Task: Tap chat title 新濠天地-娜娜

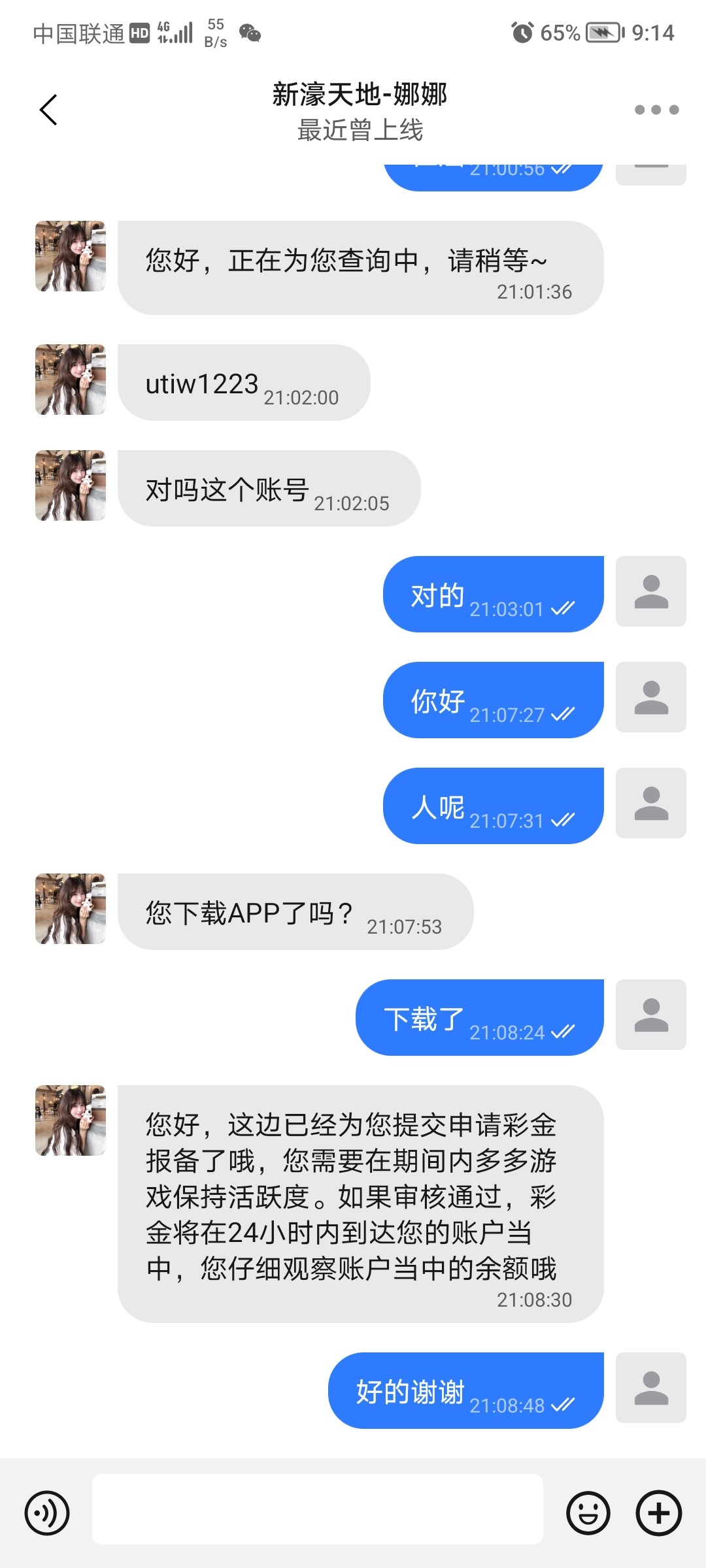Action: point(360,95)
